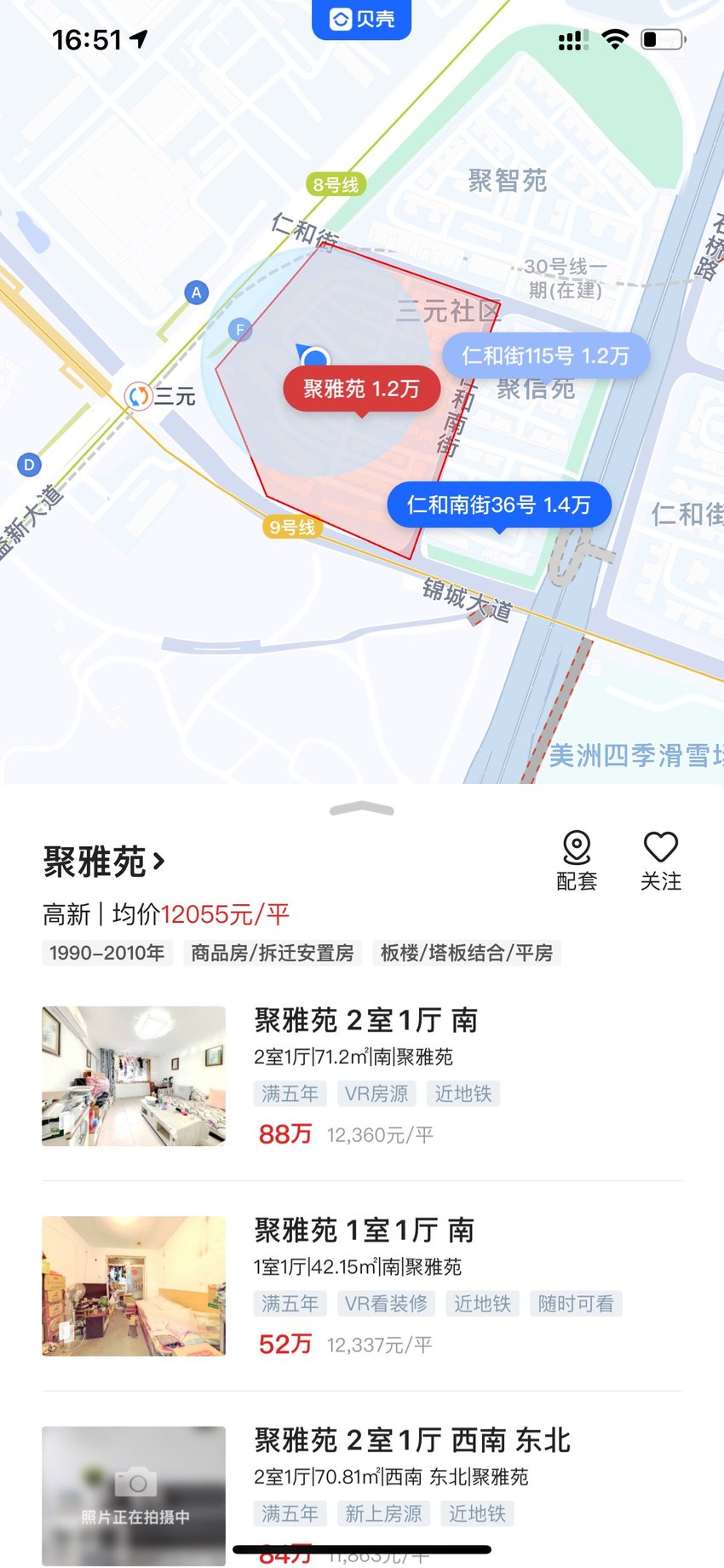The width and height of the screenshot is (724, 1568).
Task: Select the 聚雅苑 1.2万 map marker
Action: 361,389
